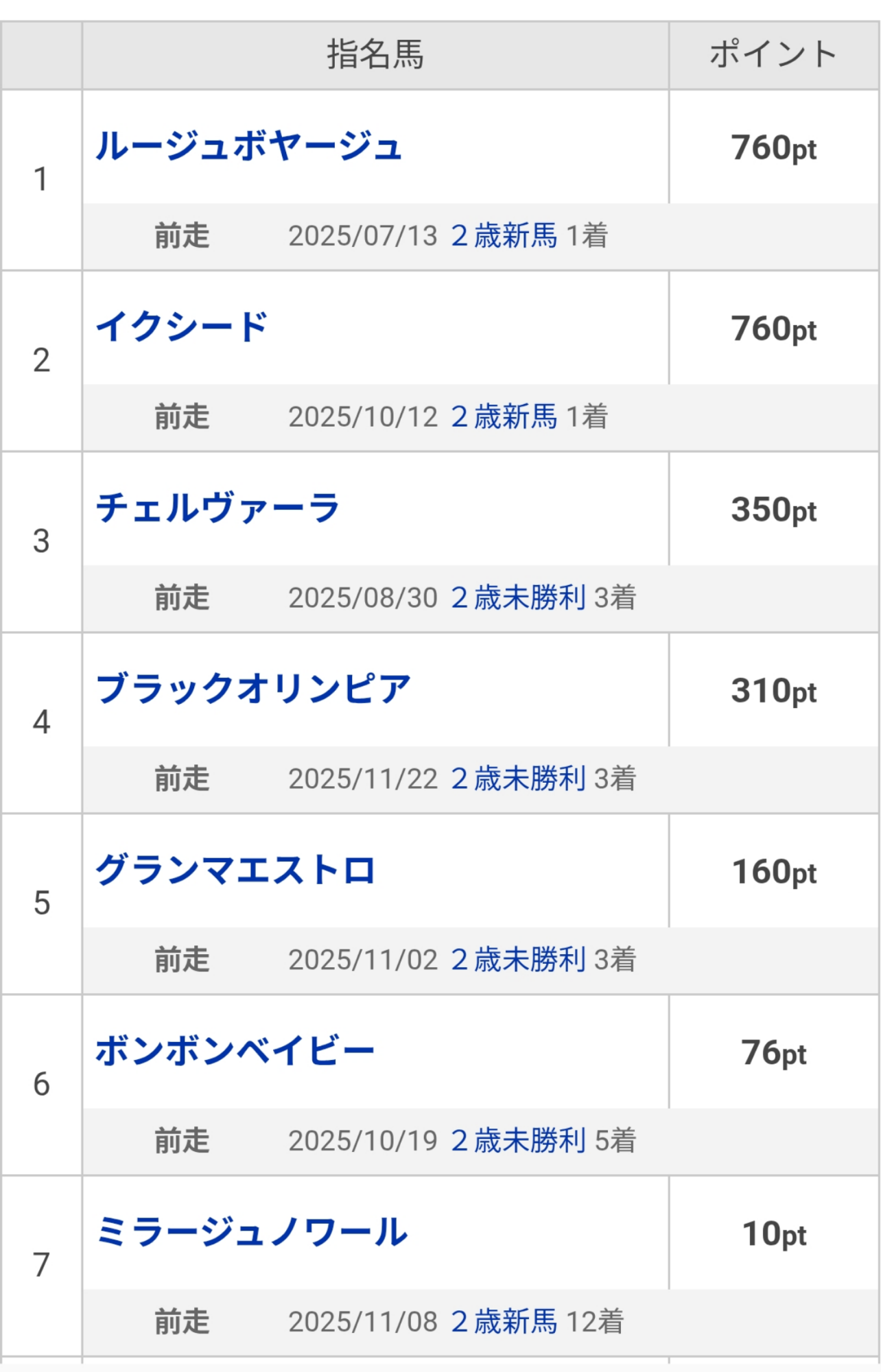Image resolution: width=881 pixels, height=1372 pixels.
Task: Open horse ルージュボヤージュ's page
Action: [x=248, y=146]
